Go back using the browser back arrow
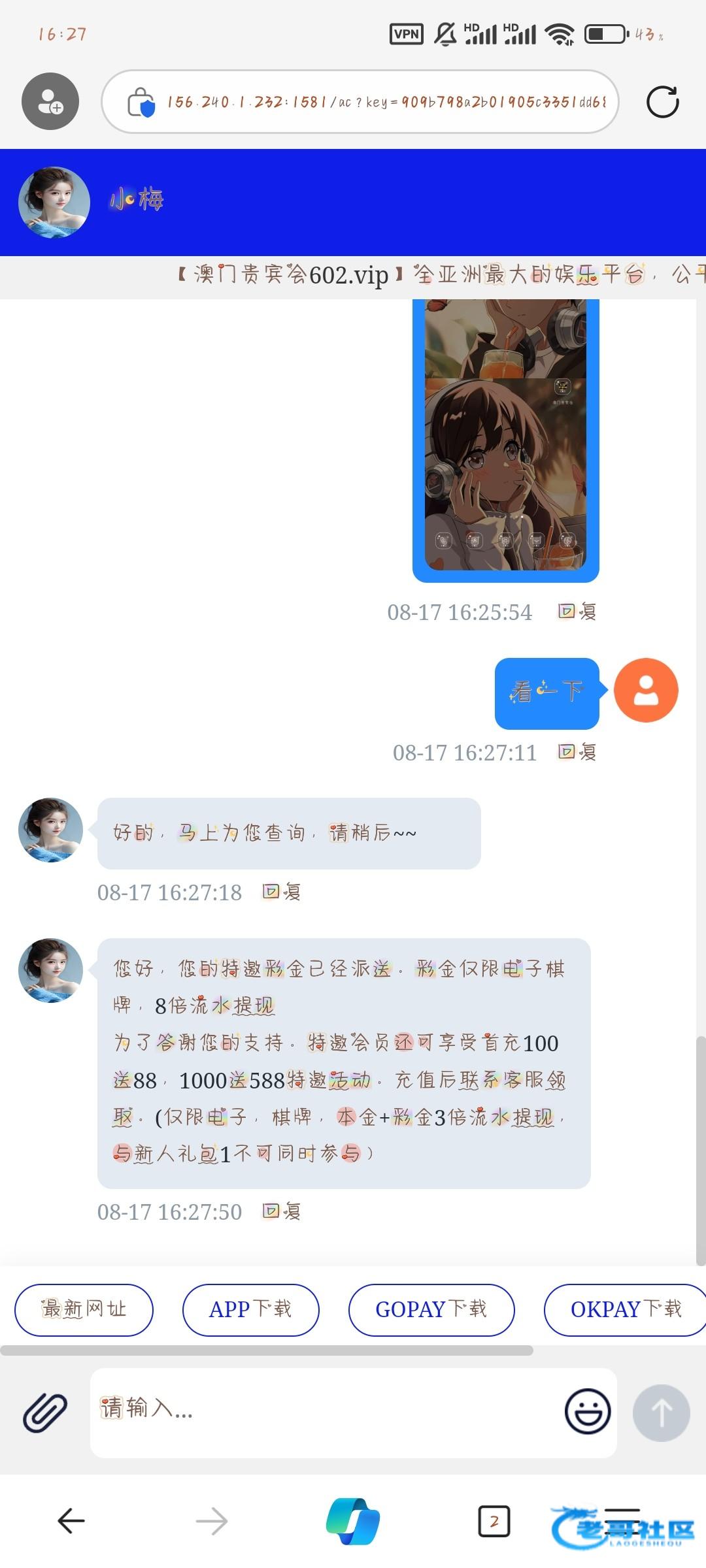 pos(71,1521)
